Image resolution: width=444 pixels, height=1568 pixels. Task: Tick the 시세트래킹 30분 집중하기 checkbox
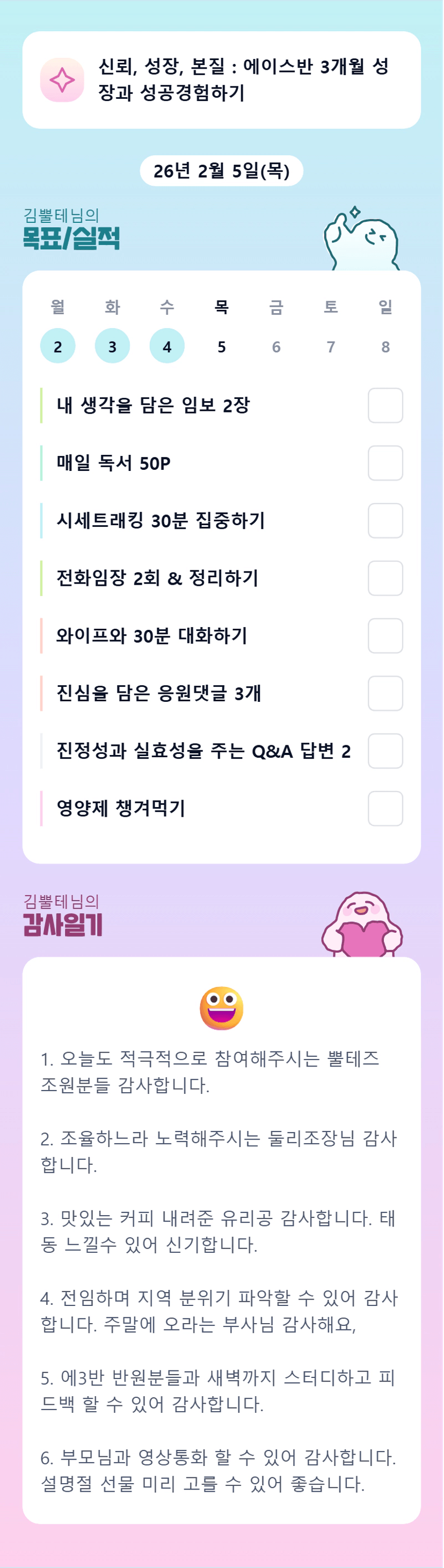[x=385, y=520]
